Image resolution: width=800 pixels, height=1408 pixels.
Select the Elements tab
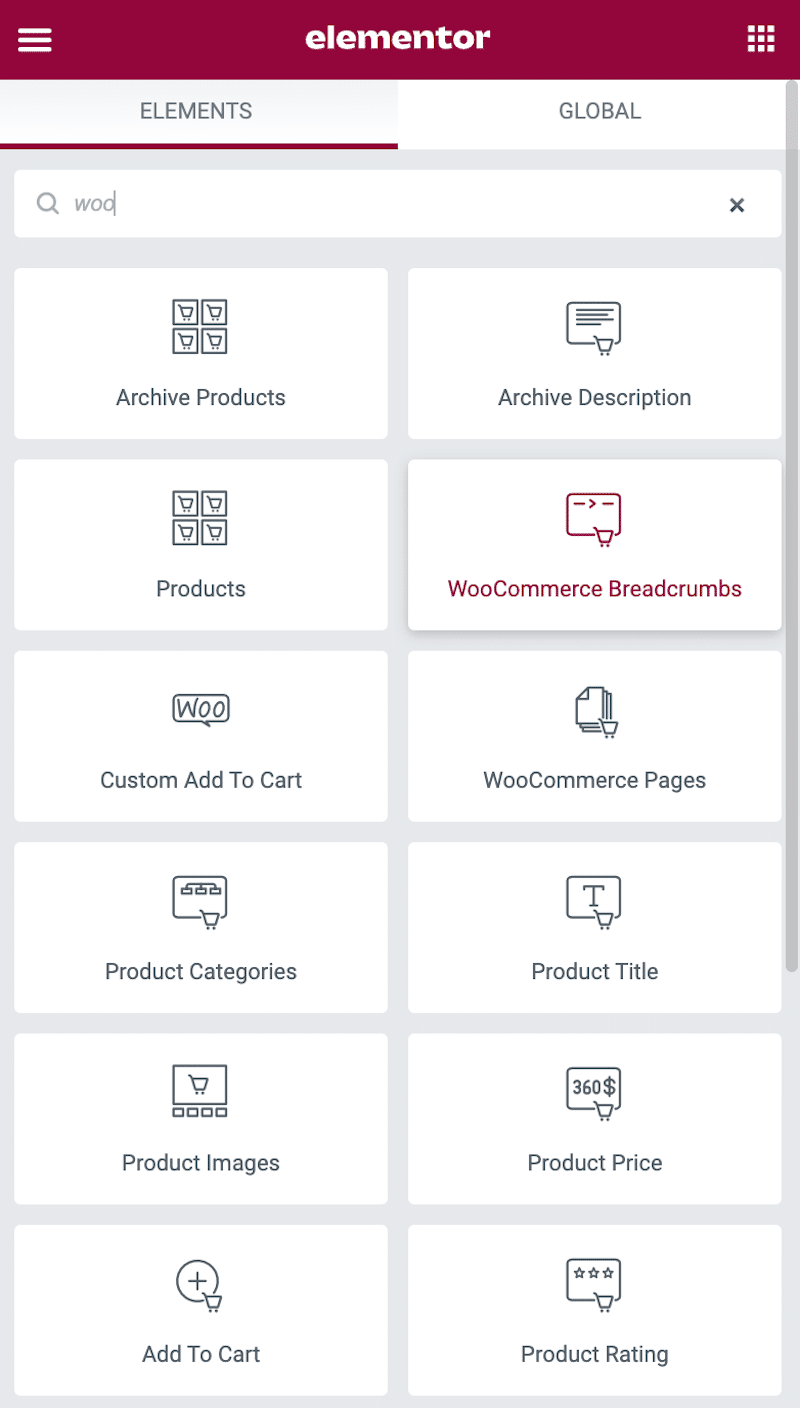point(196,111)
